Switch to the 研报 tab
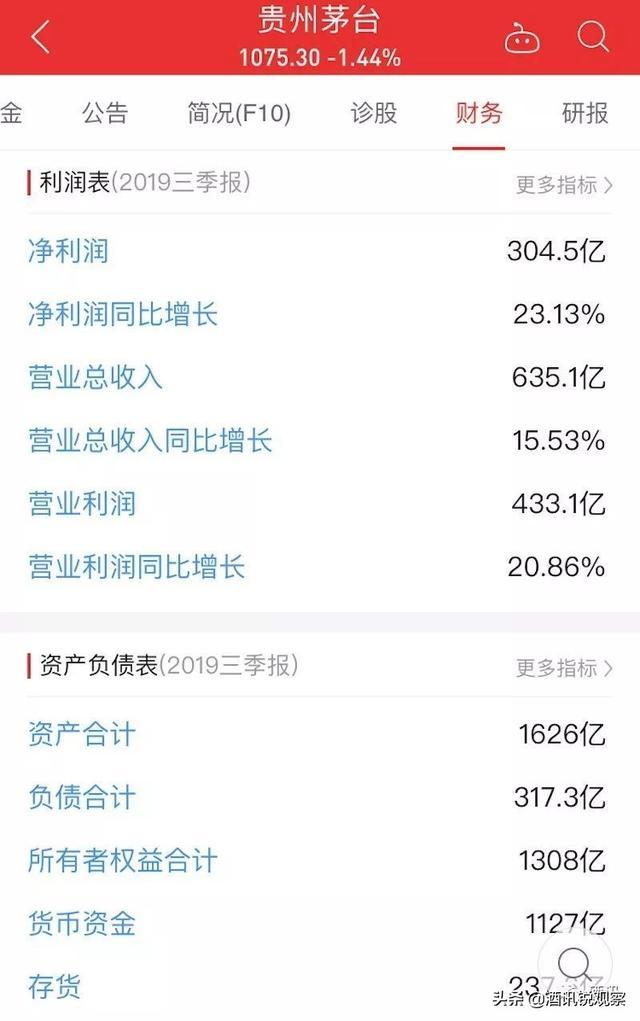 click(585, 113)
